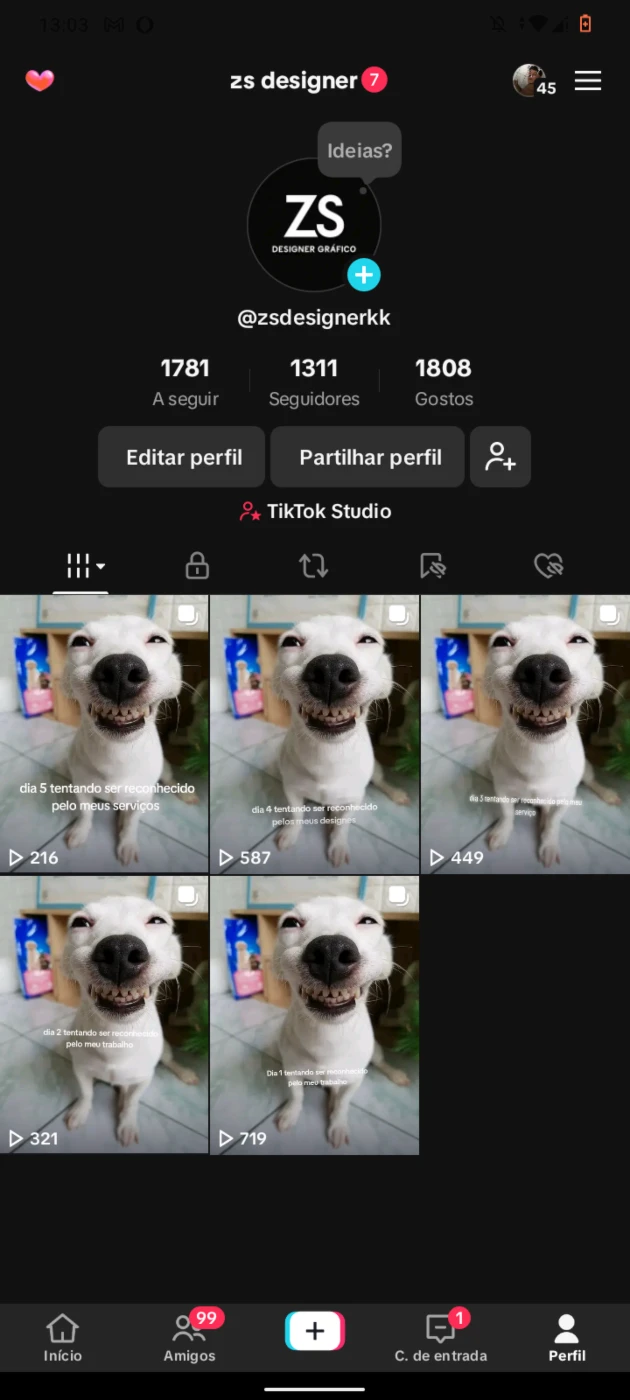The image size is (630, 1400).
Task: Open the add friends icon
Action: (500, 457)
